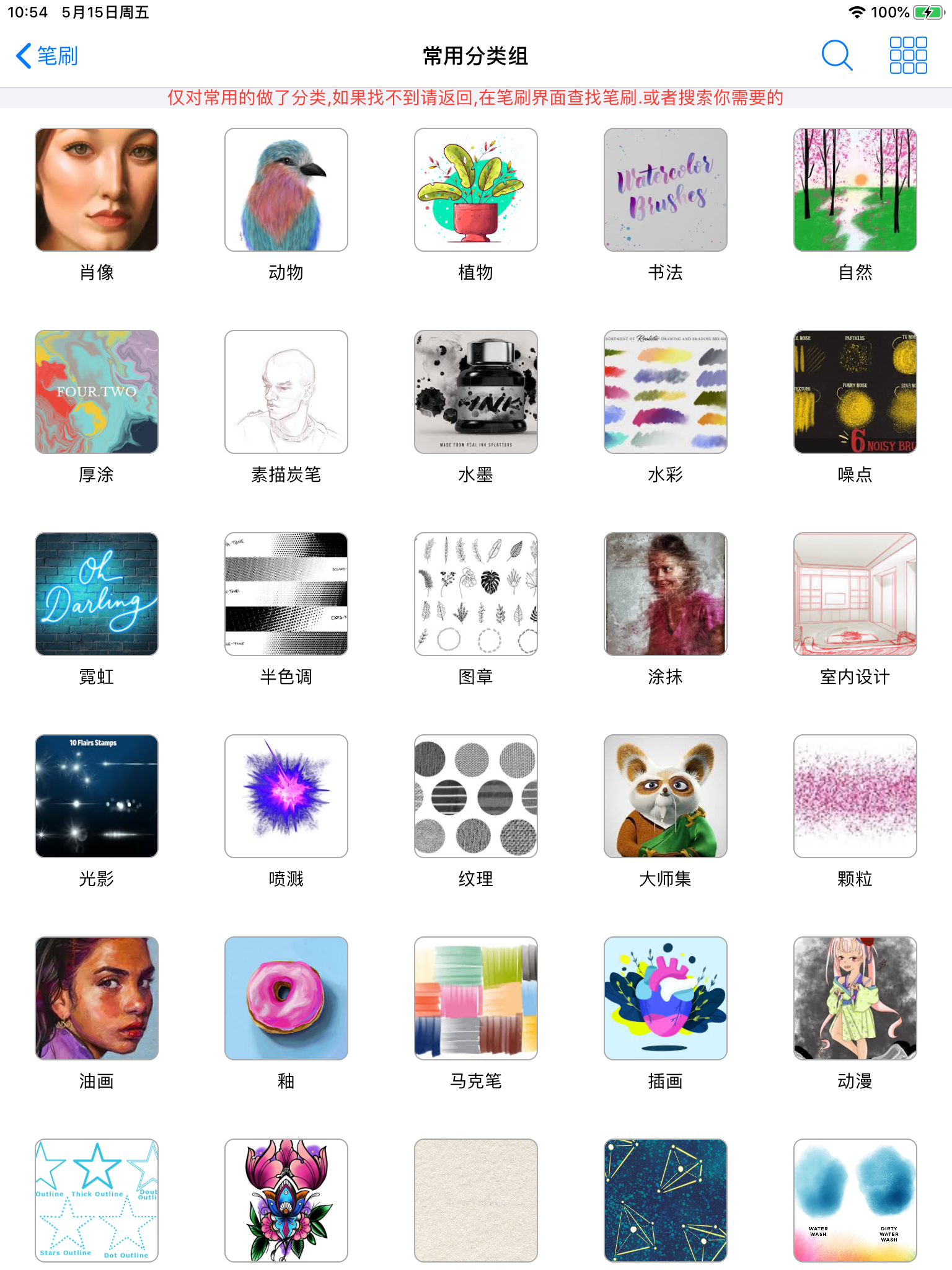Open the 动物 animal brush category
Viewport: 952px width, 1270px height.
click(286, 190)
